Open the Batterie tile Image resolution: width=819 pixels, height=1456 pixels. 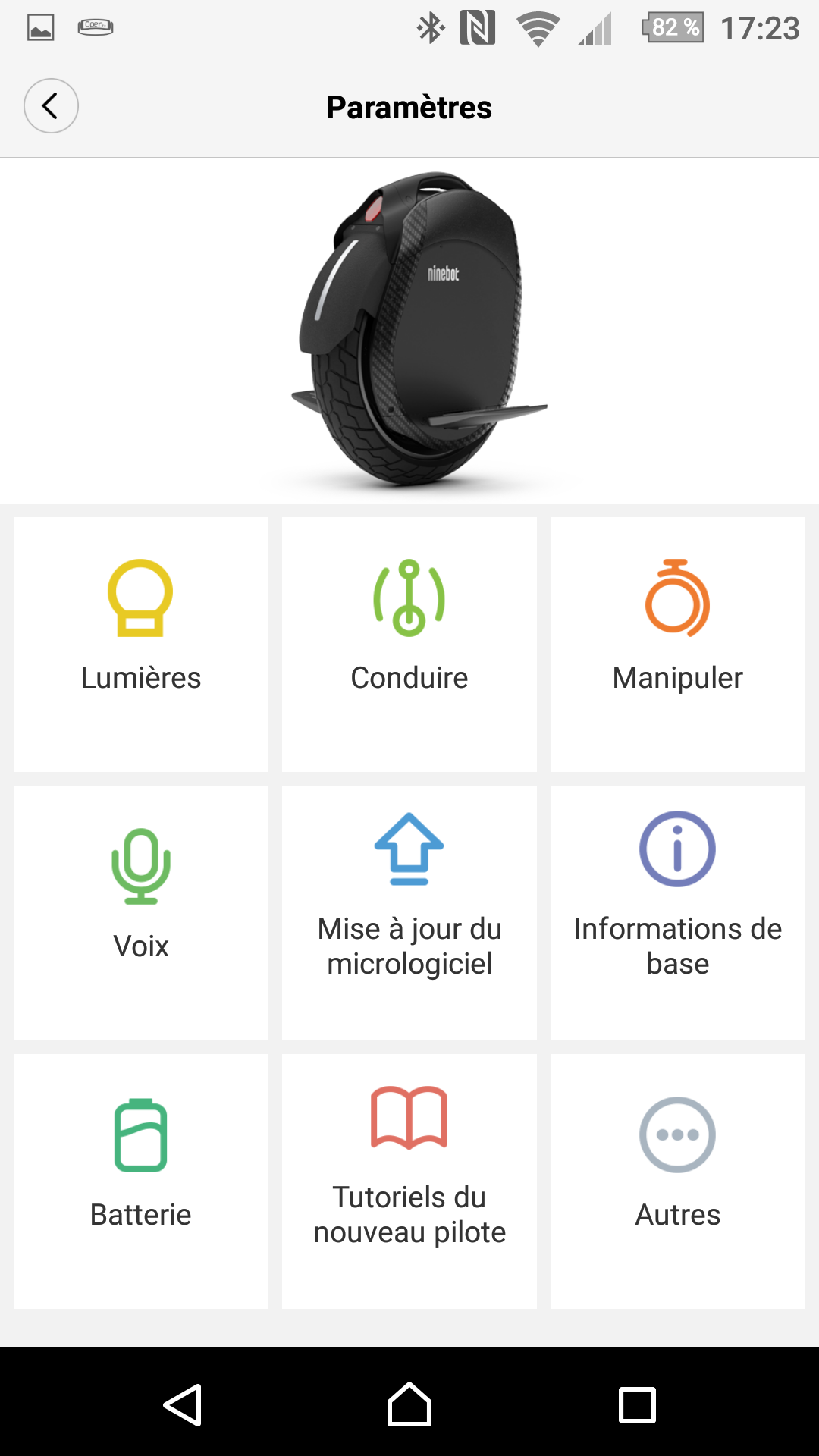(141, 1181)
